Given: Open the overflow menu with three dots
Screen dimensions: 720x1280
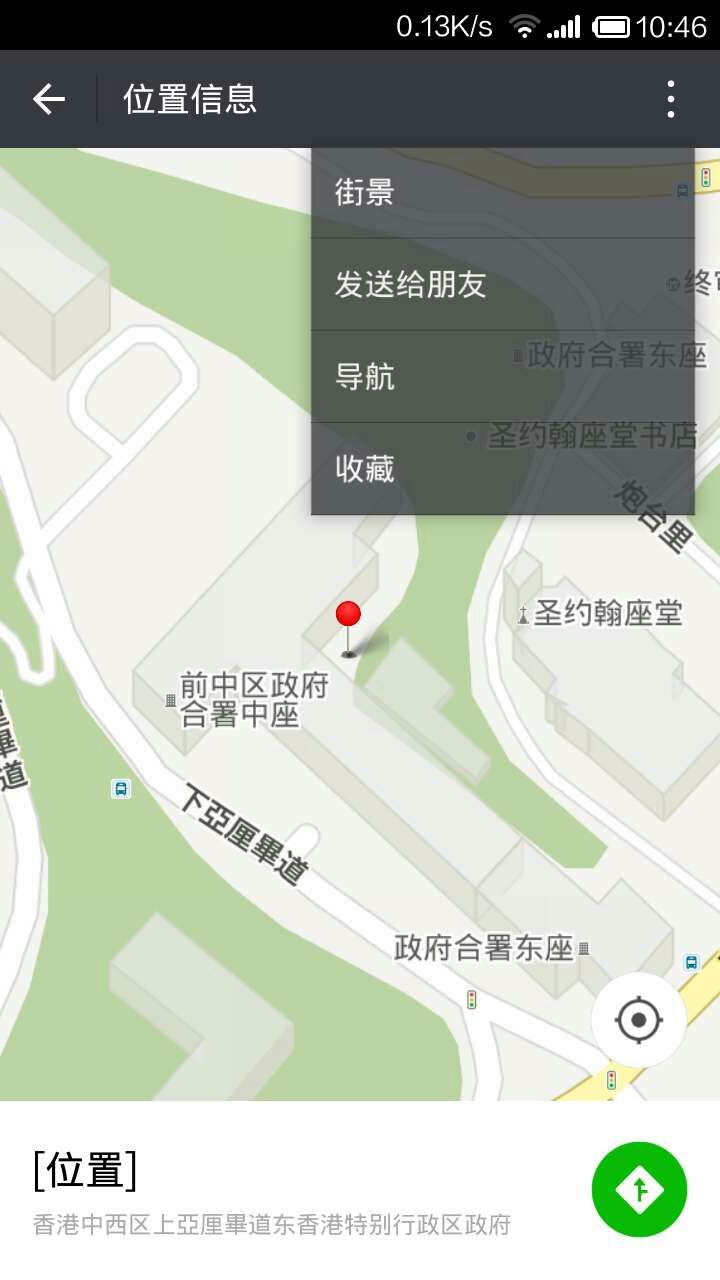Looking at the screenshot, I should (669, 98).
